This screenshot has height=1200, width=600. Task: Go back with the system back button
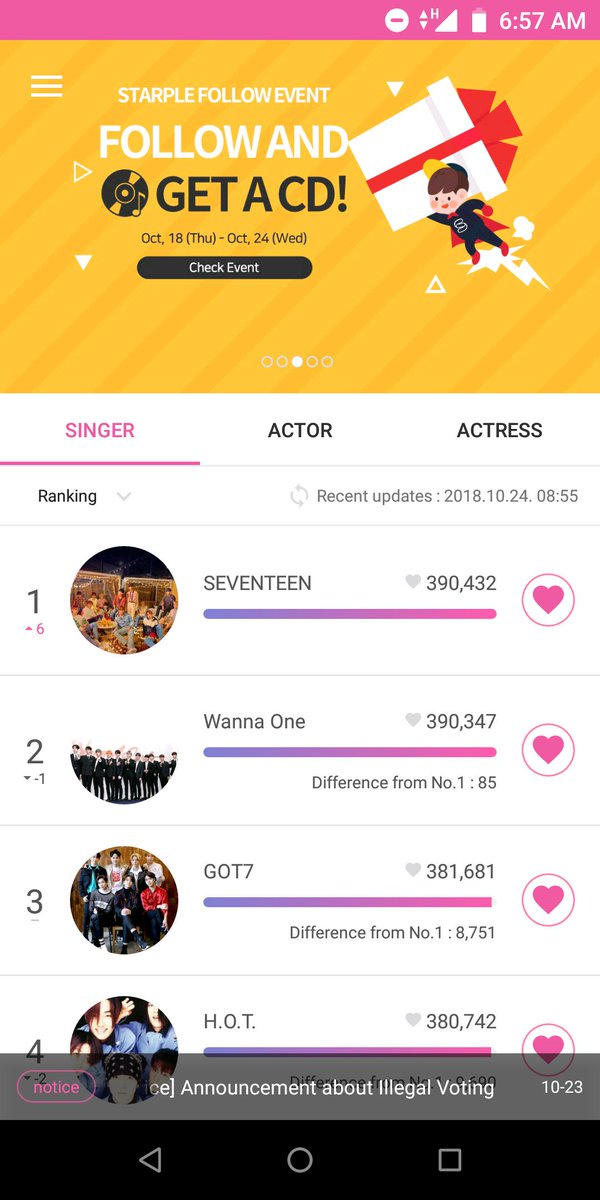[150, 1160]
